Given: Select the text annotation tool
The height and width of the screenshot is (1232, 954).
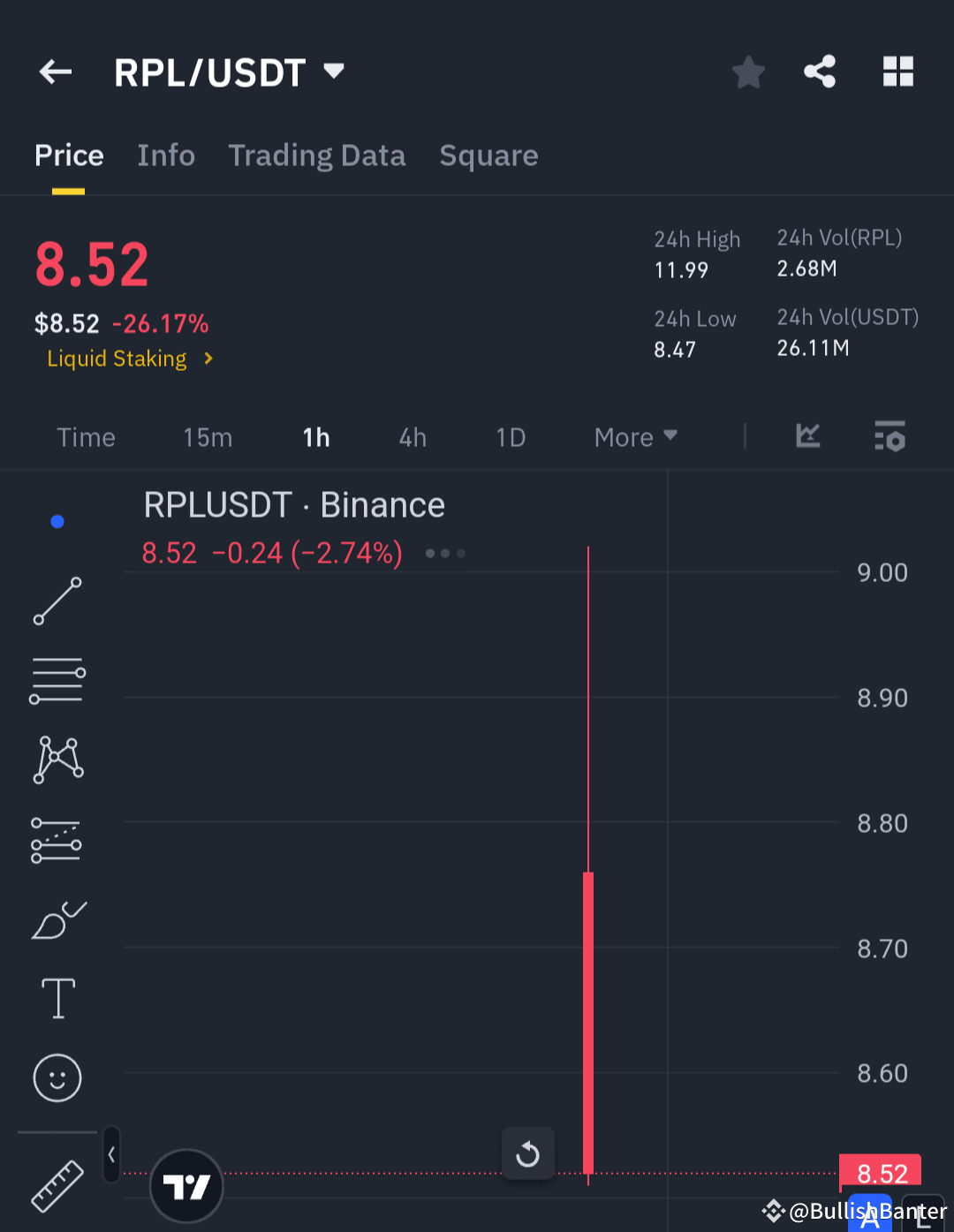Looking at the screenshot, I should tap(57, 998).
